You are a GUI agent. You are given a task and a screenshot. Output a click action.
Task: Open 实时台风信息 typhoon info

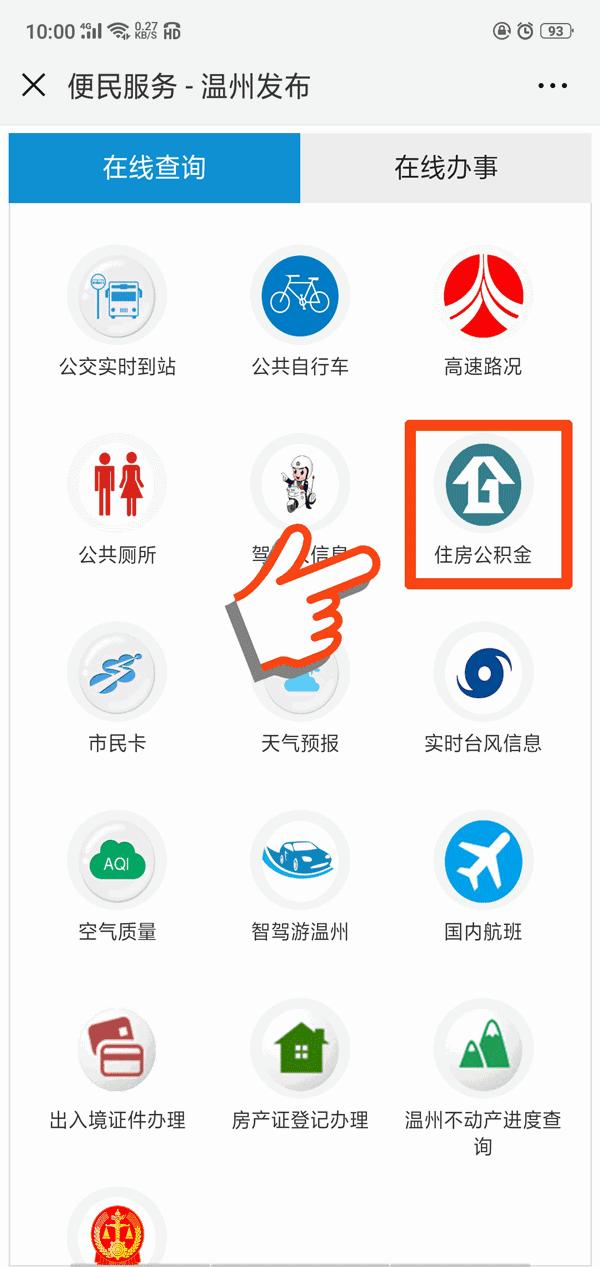[483, 689]
